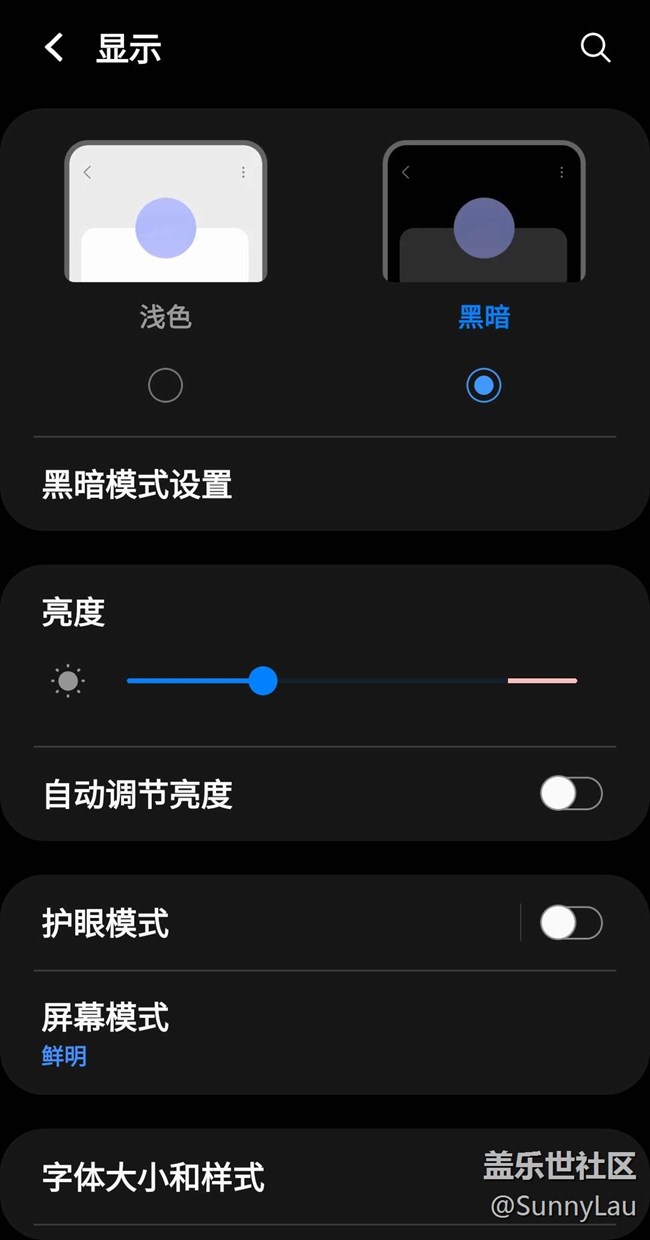Open 屏幕模式 settings
This screenshot has width=650, height=1240.
pyautogui.click(x=325, y=1033)
